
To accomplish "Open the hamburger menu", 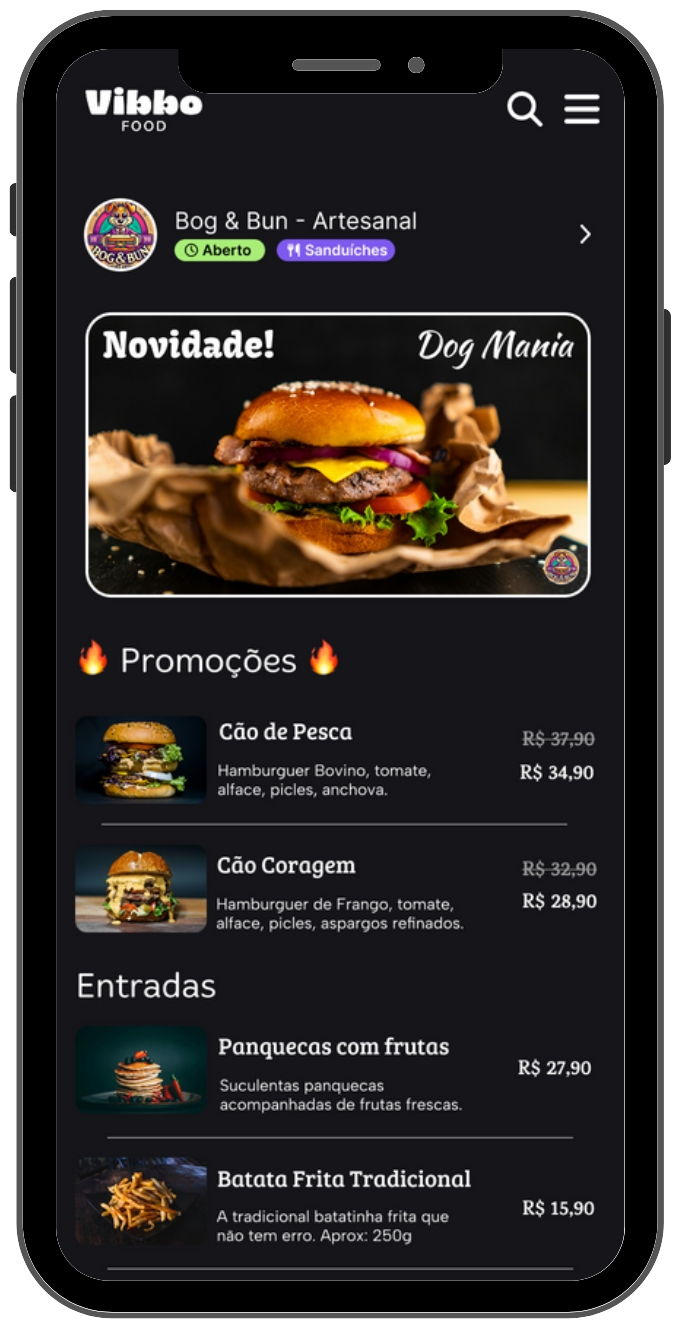I will pyautogui.click(x=582, y=109).
